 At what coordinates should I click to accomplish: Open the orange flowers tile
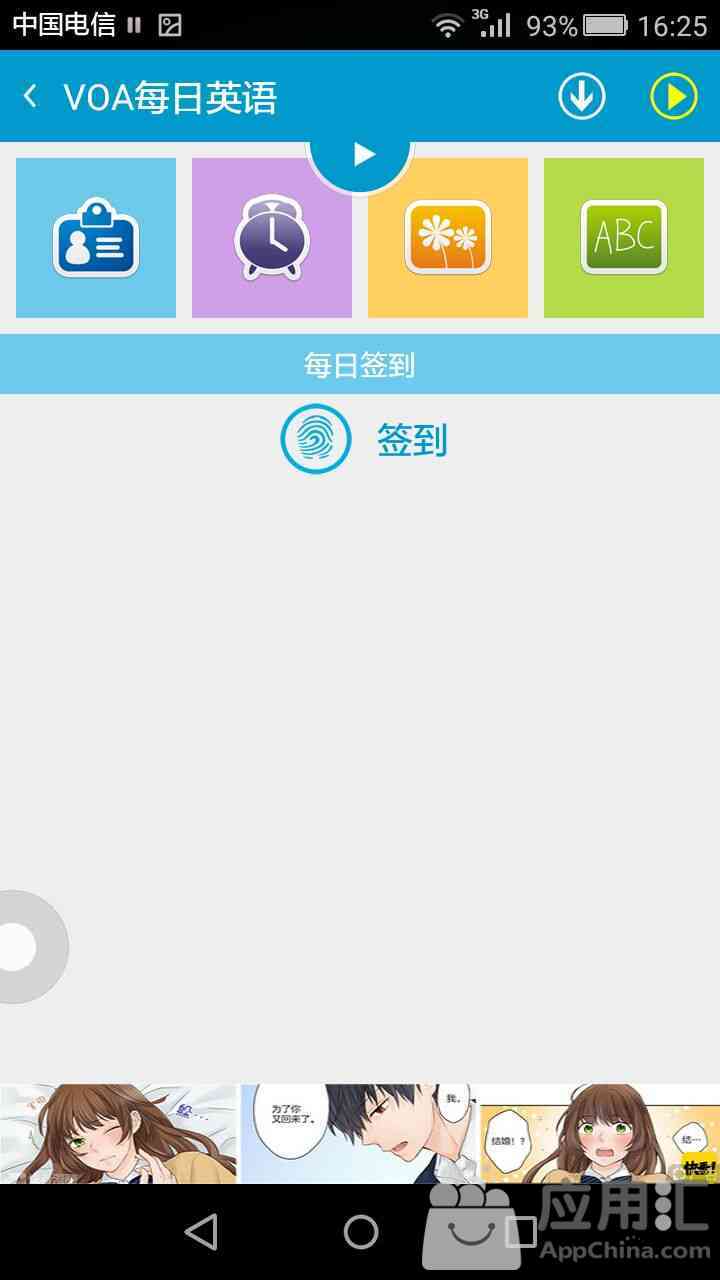448,238
